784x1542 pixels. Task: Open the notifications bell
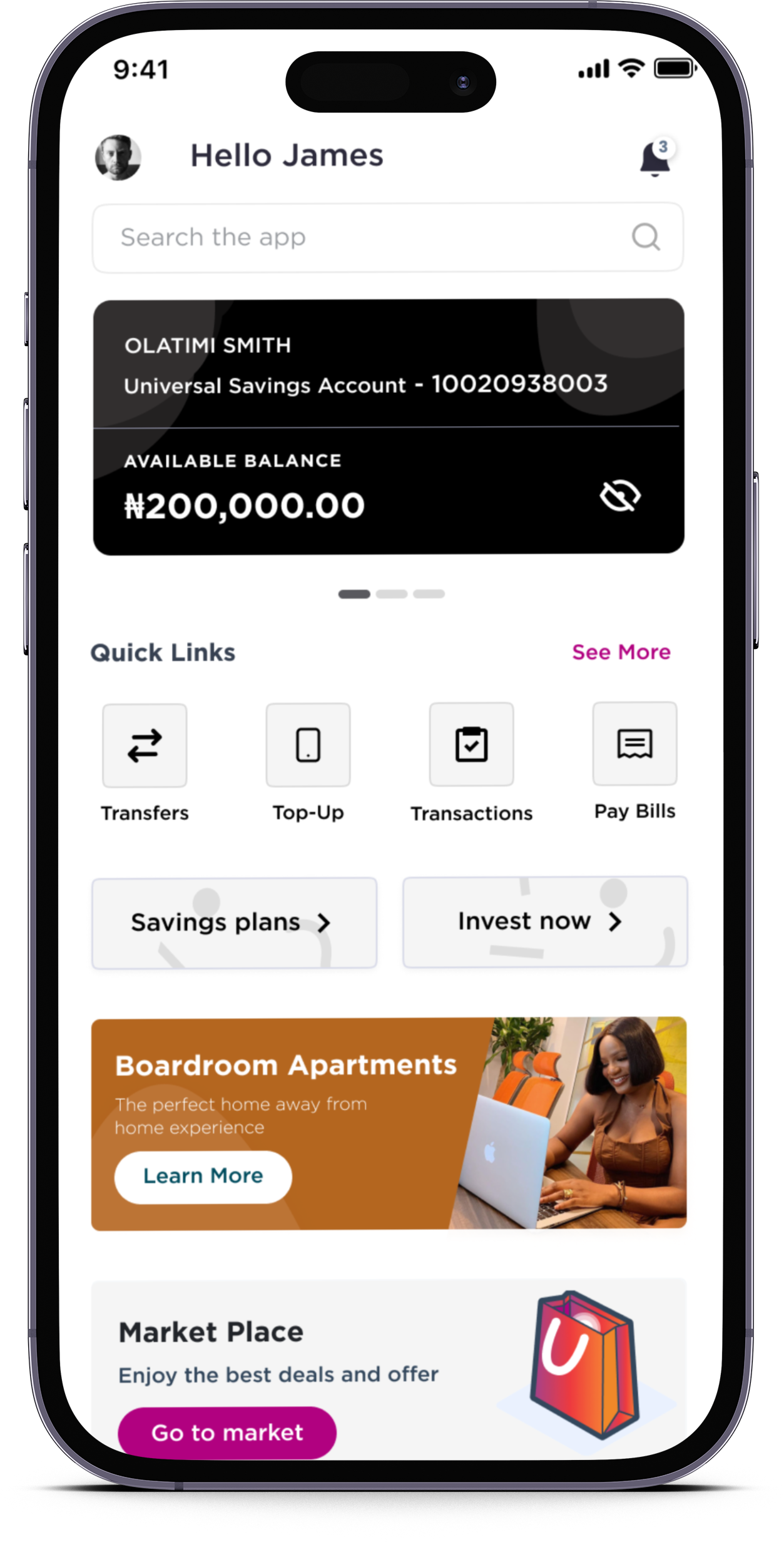tap(654, 160)
